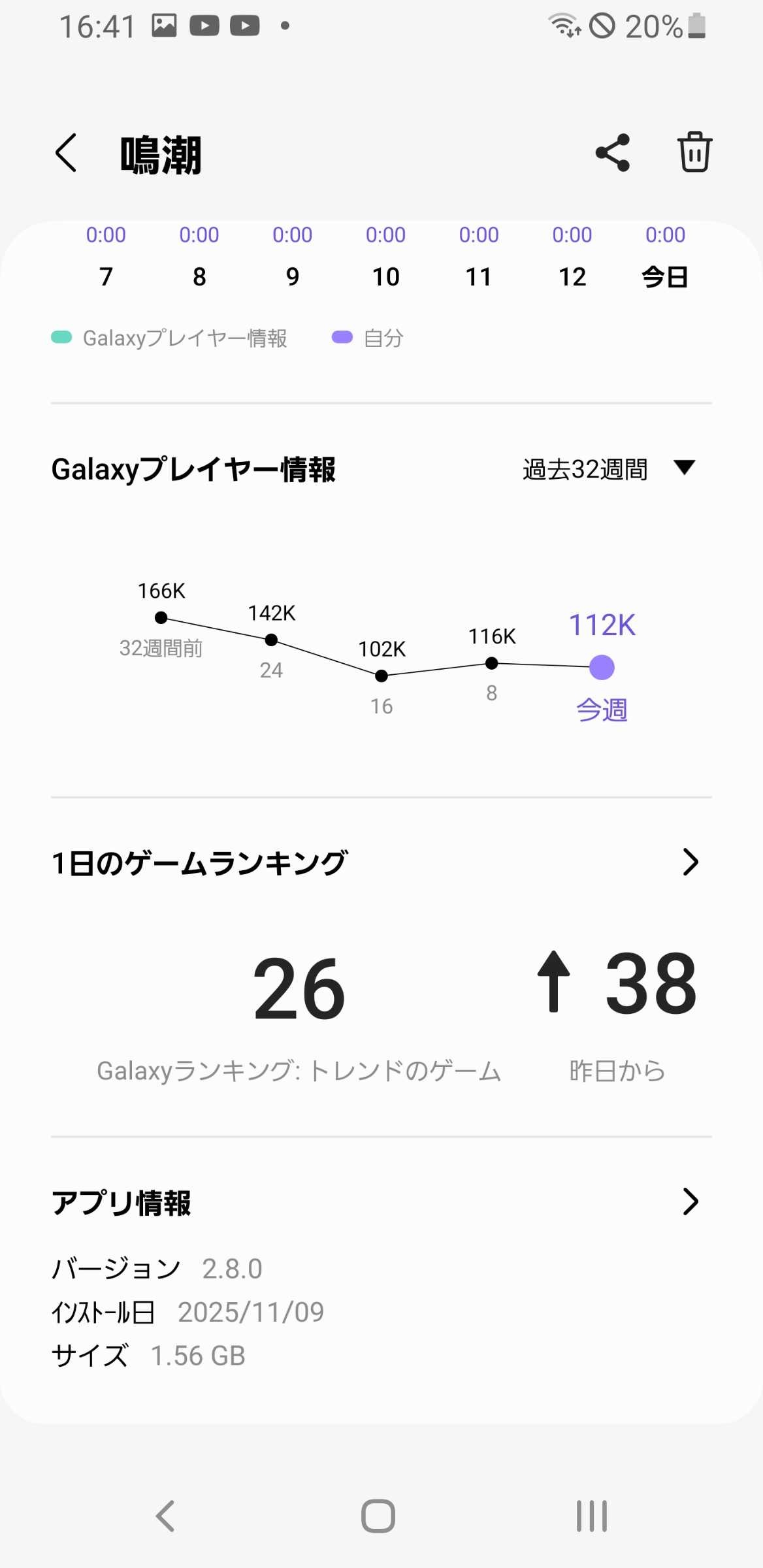Tap the trash icon to uninstall 鳴潮
The width and height of the screenshot is (763, 1568).
[x=694, y=151]
